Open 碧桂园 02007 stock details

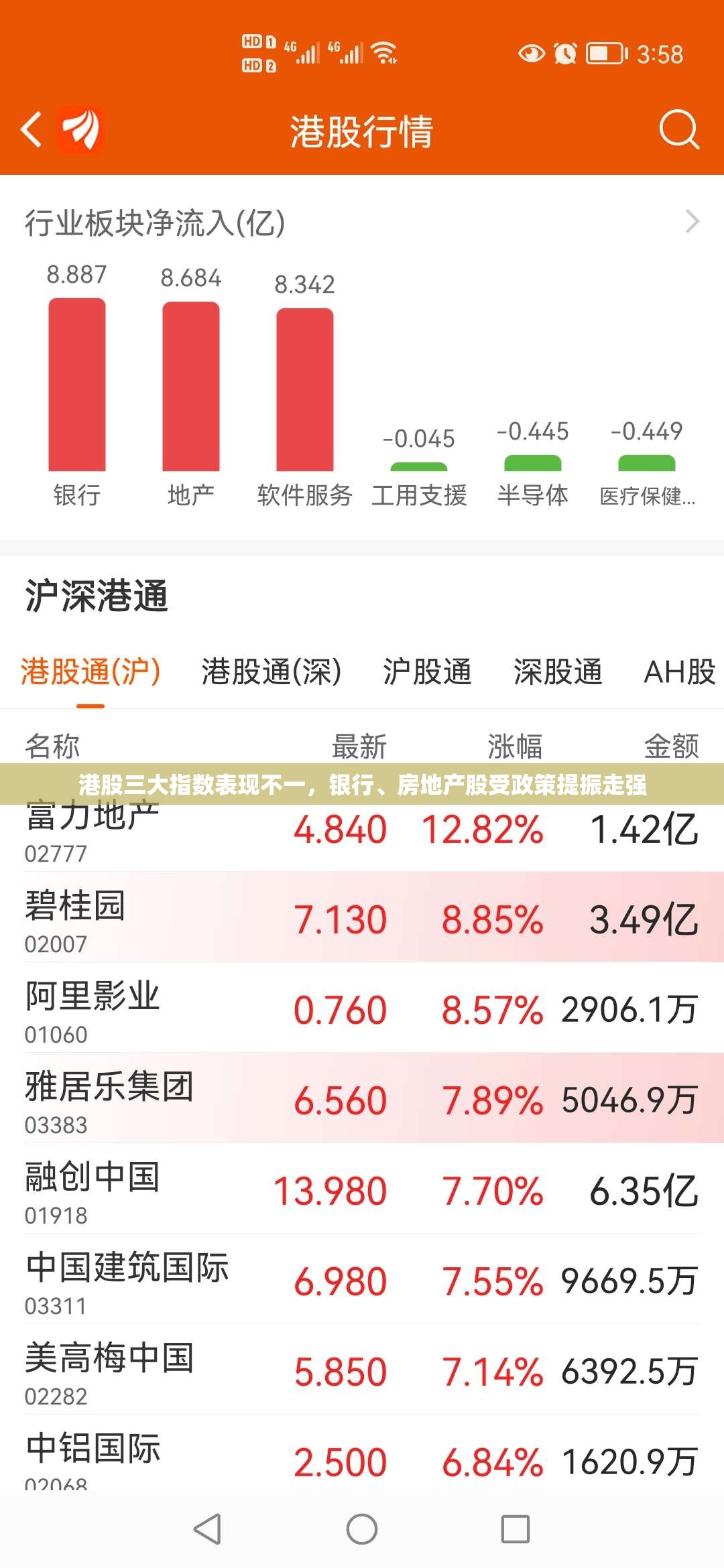coord(362,917)
